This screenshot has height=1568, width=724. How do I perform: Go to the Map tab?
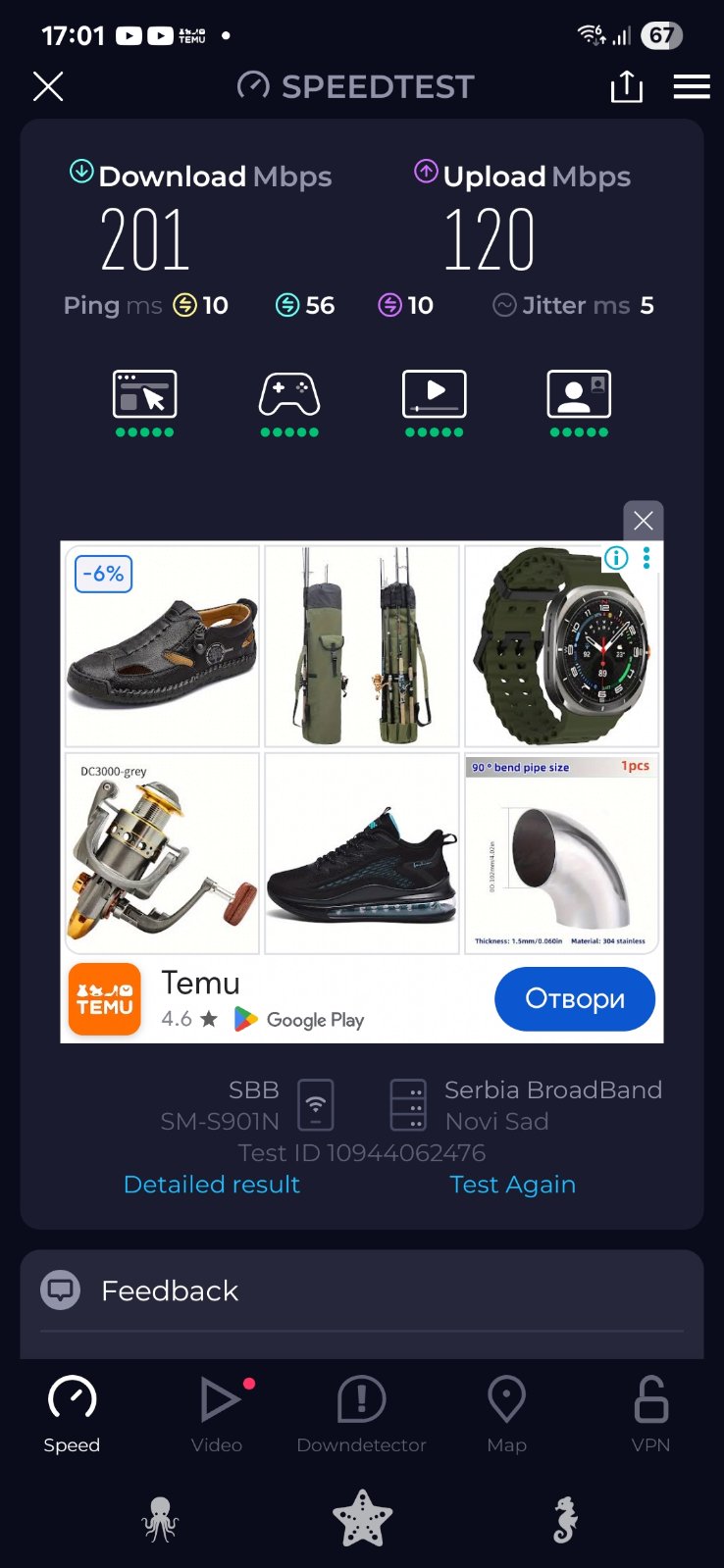tap(506, 1414)
